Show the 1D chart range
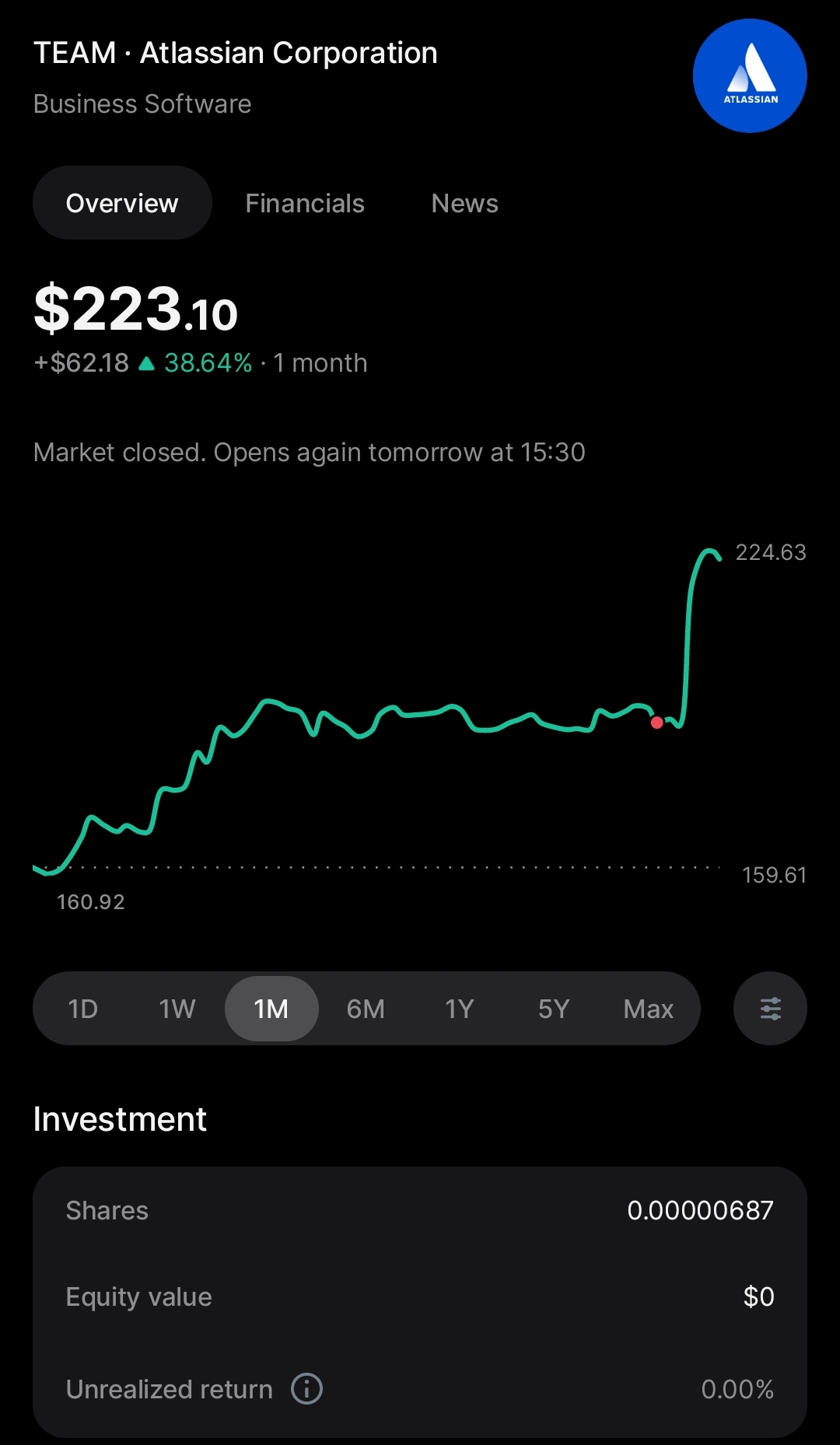Screen dimensions: 840x1445 pyautogui.click(x=83, y=1009)
